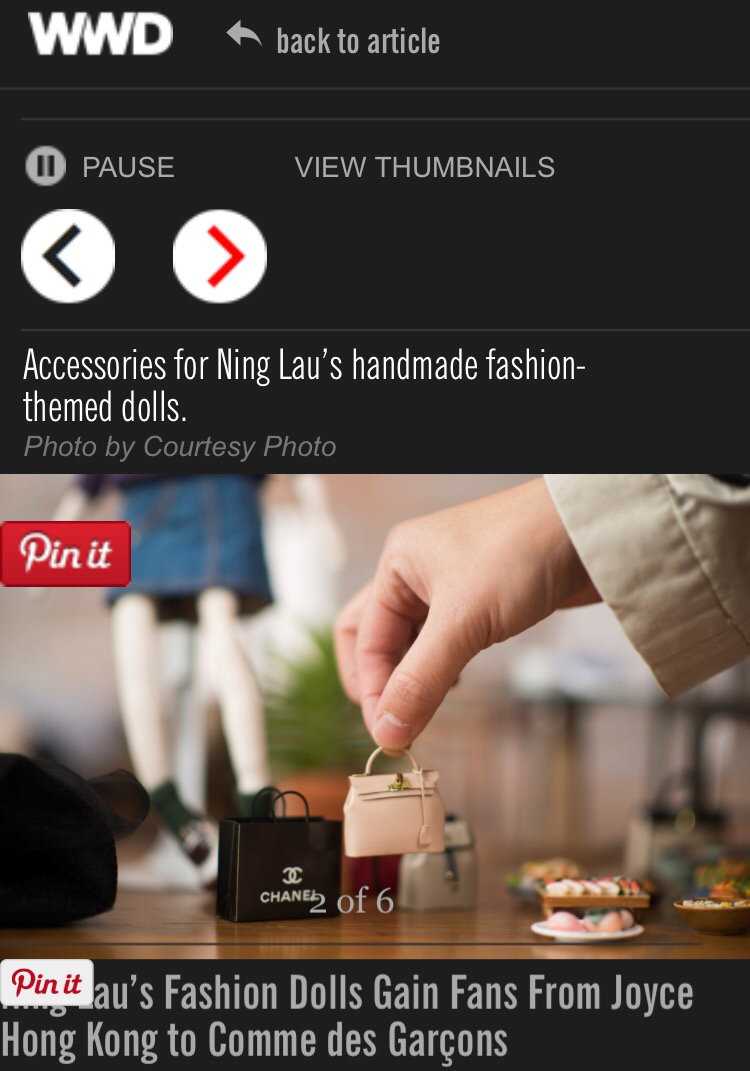750x1071 pixels.
Task: Show the previous slide
Action: coord(68,256)
